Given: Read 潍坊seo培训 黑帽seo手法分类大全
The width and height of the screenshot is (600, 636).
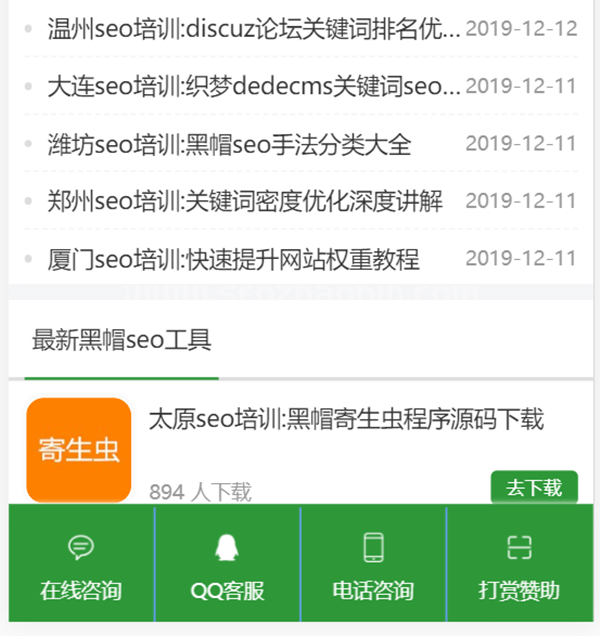Looking at the screenshot, I should (x=229, y=144).
